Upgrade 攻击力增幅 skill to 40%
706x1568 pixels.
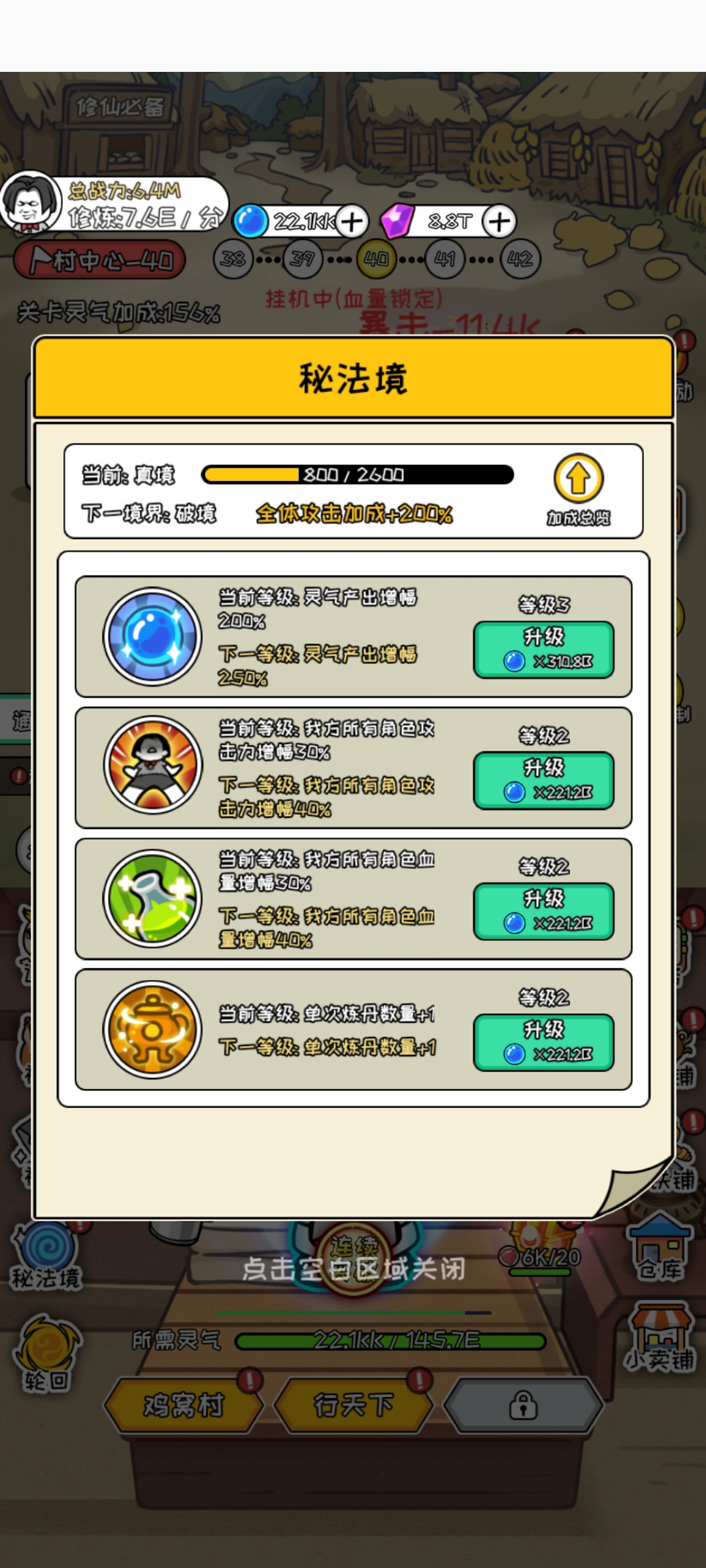coord(544,780)
